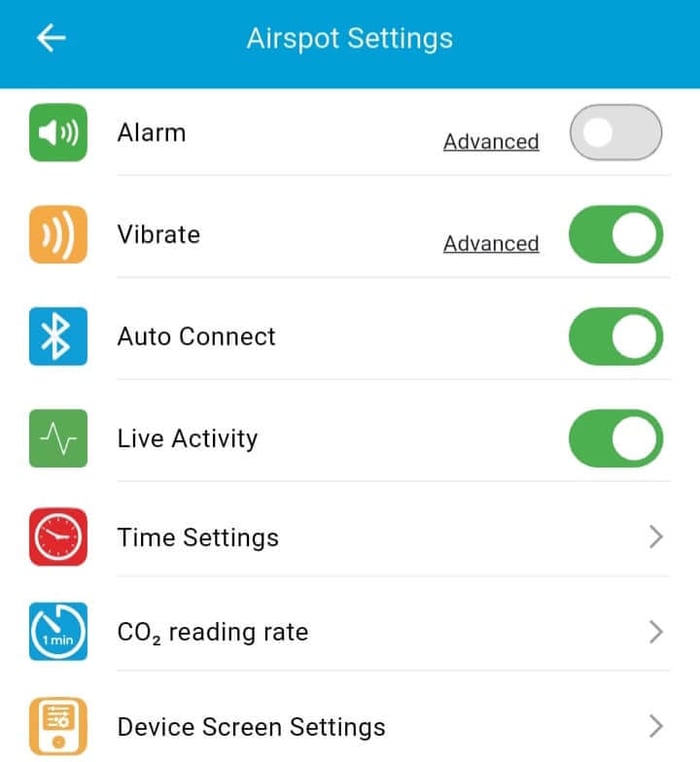Viewport: 700px width, 762px height.
Task: Open Advanced options for Alarm
Action: [491, 142]
